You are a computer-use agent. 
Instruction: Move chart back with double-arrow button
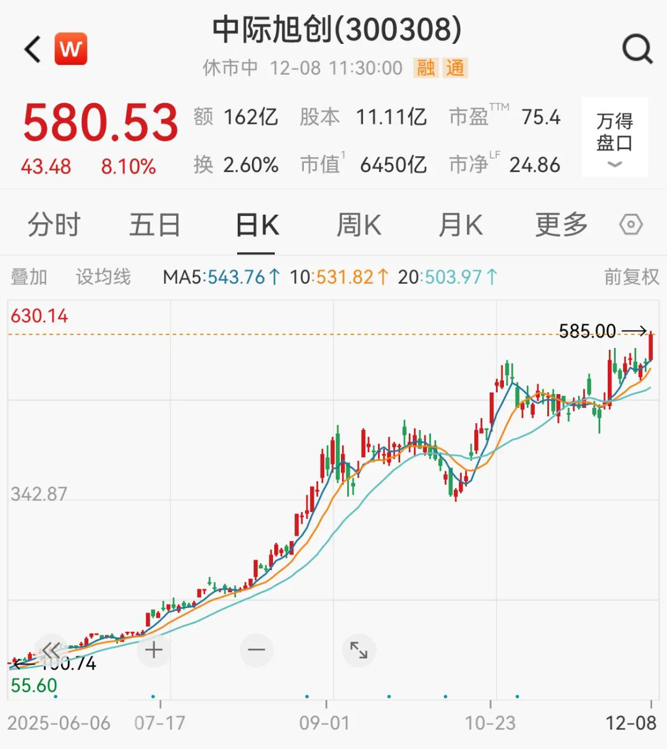click(51, 650)
